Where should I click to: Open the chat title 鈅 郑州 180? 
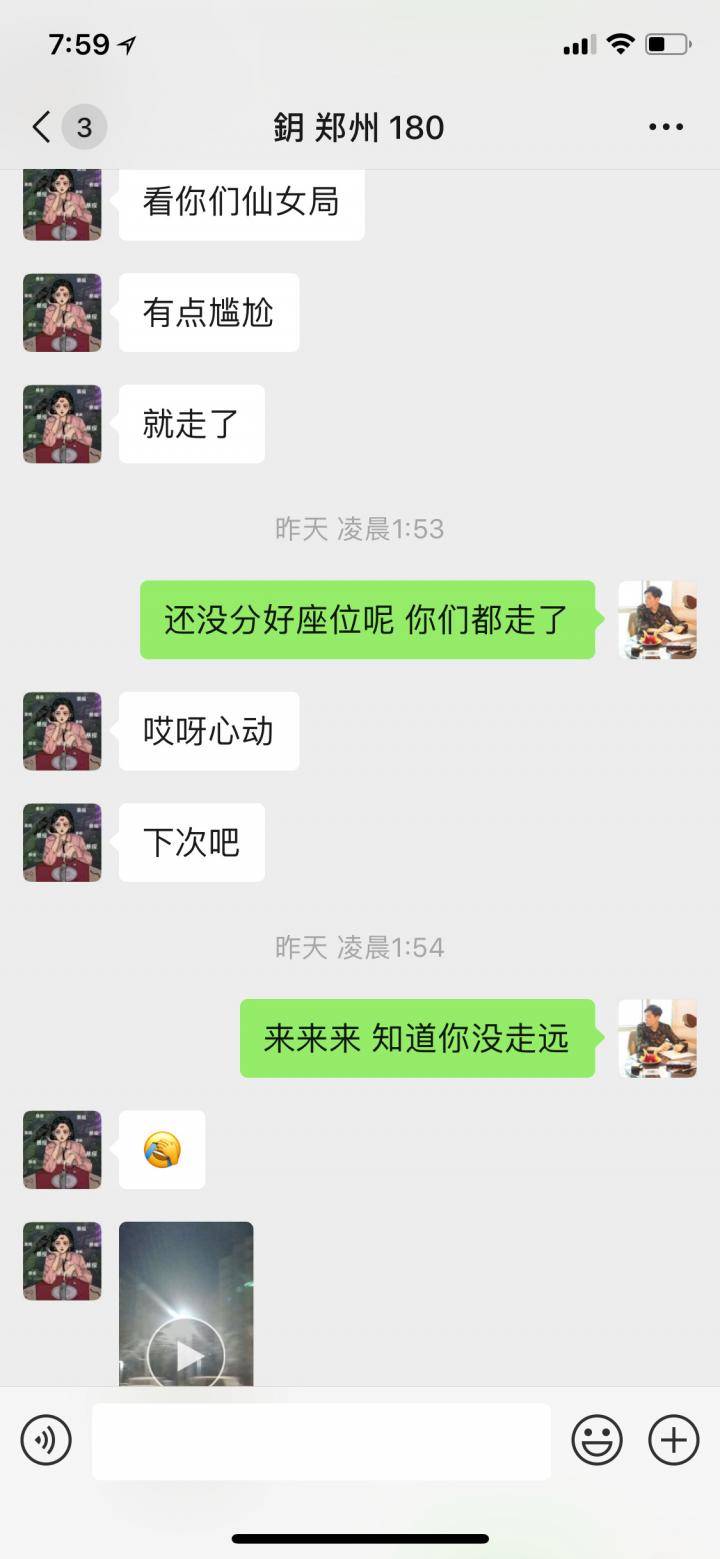pyautogui.click(x=358, y=128)
